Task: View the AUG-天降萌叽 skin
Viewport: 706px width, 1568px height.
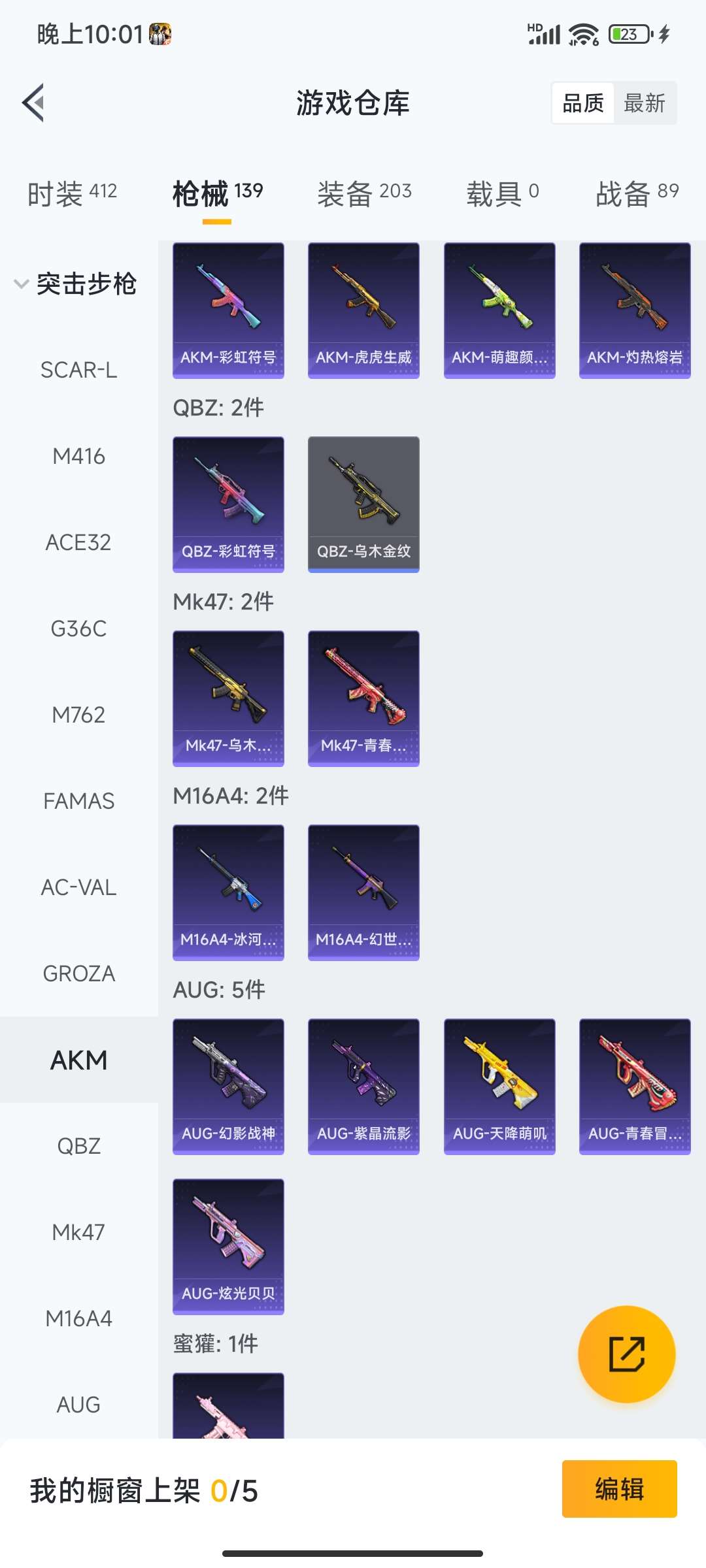Action: pyautogui.click(x=499, y=1086)
